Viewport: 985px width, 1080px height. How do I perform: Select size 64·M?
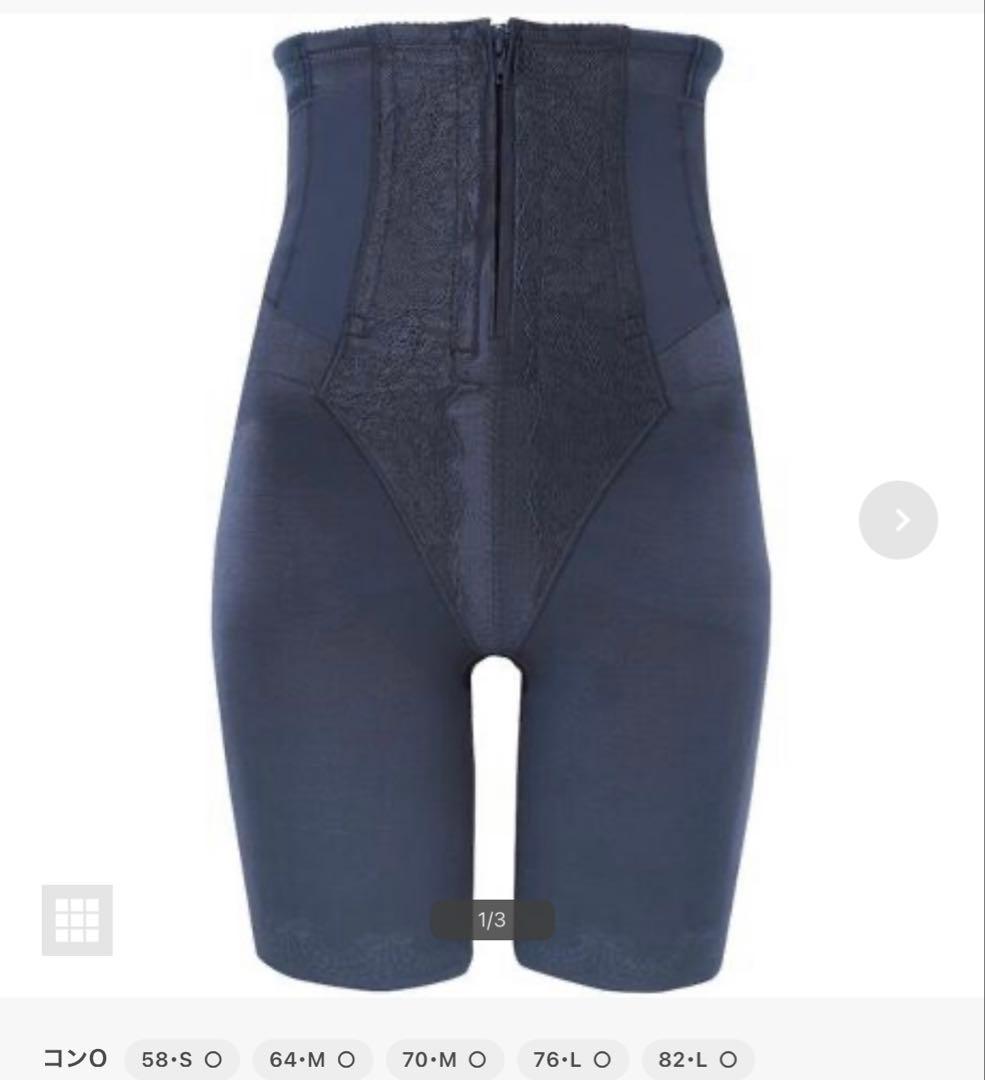[312, 1059]
